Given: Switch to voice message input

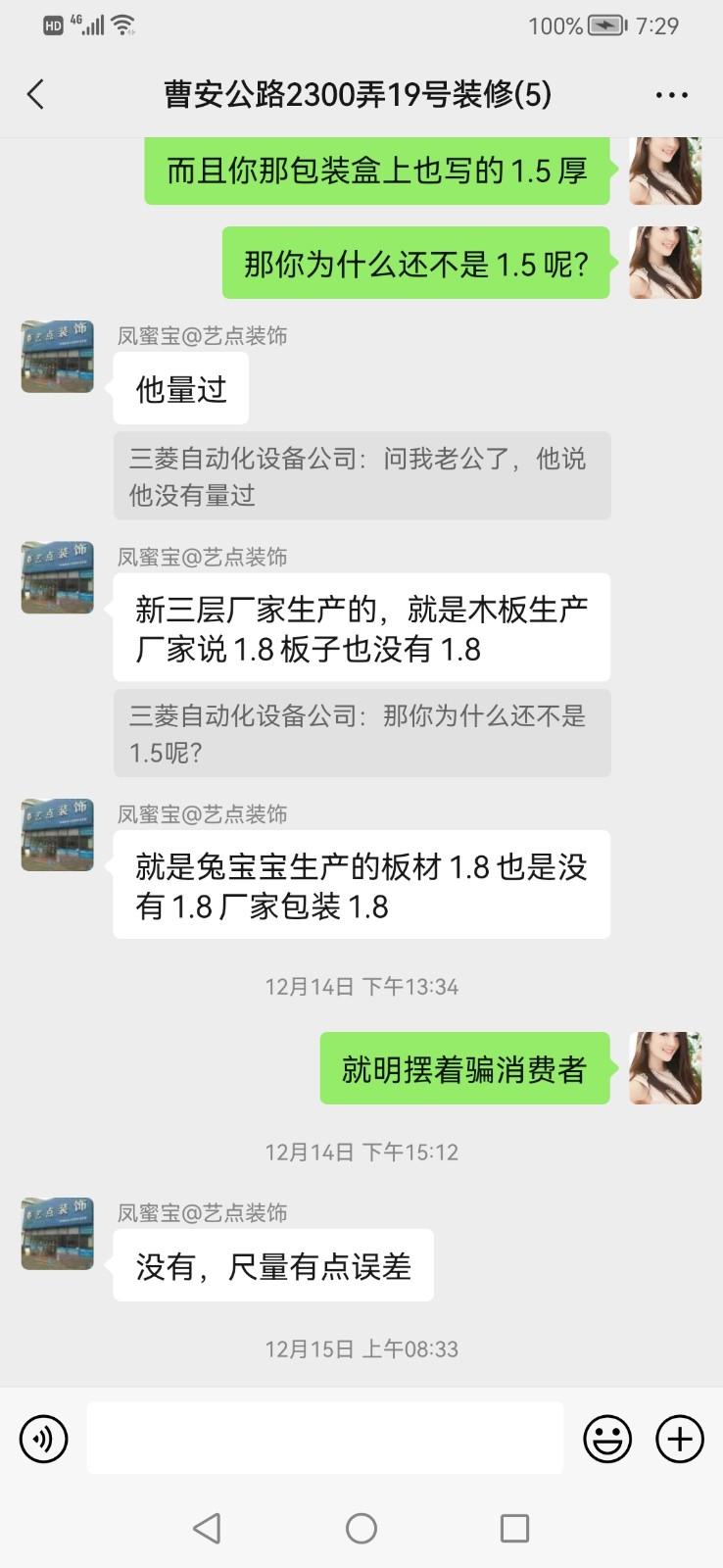Looking at the screenshot, I should tap(44, 1439).
